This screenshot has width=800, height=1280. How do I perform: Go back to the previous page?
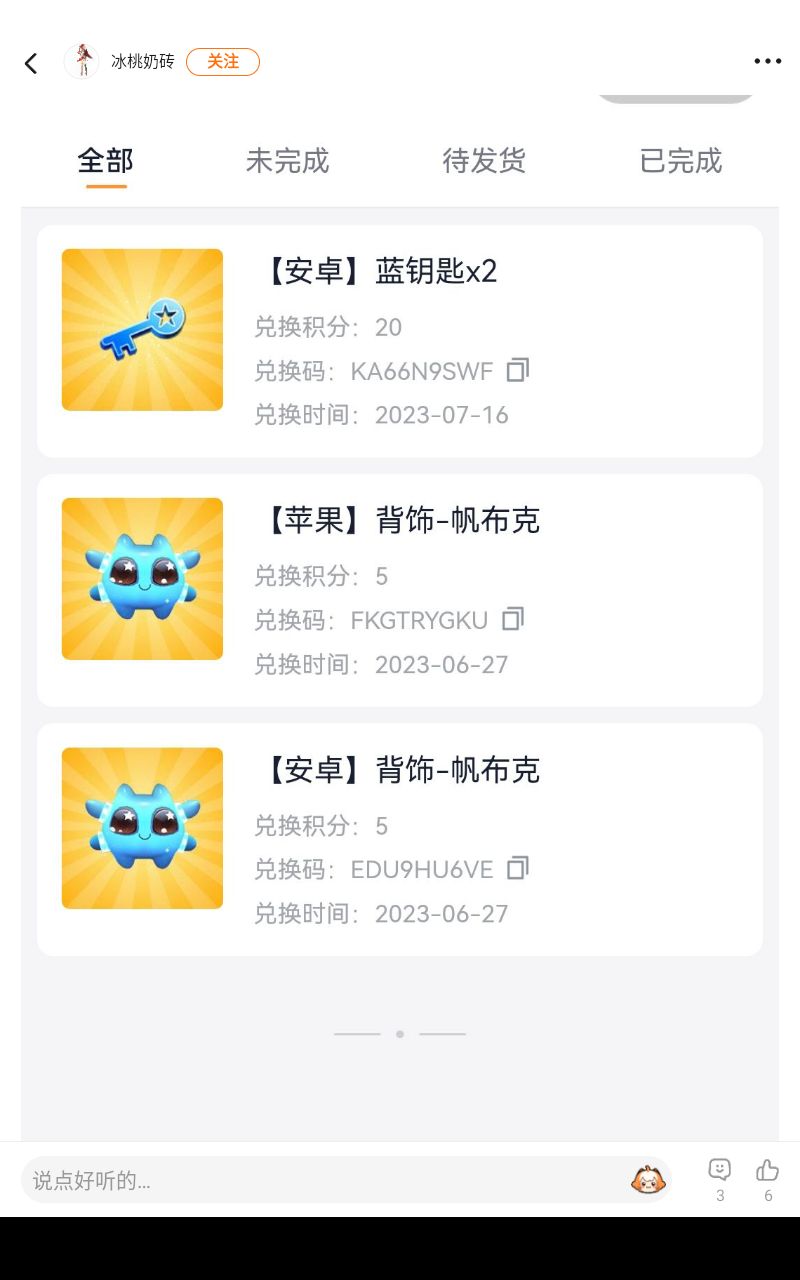coord(31,63)
